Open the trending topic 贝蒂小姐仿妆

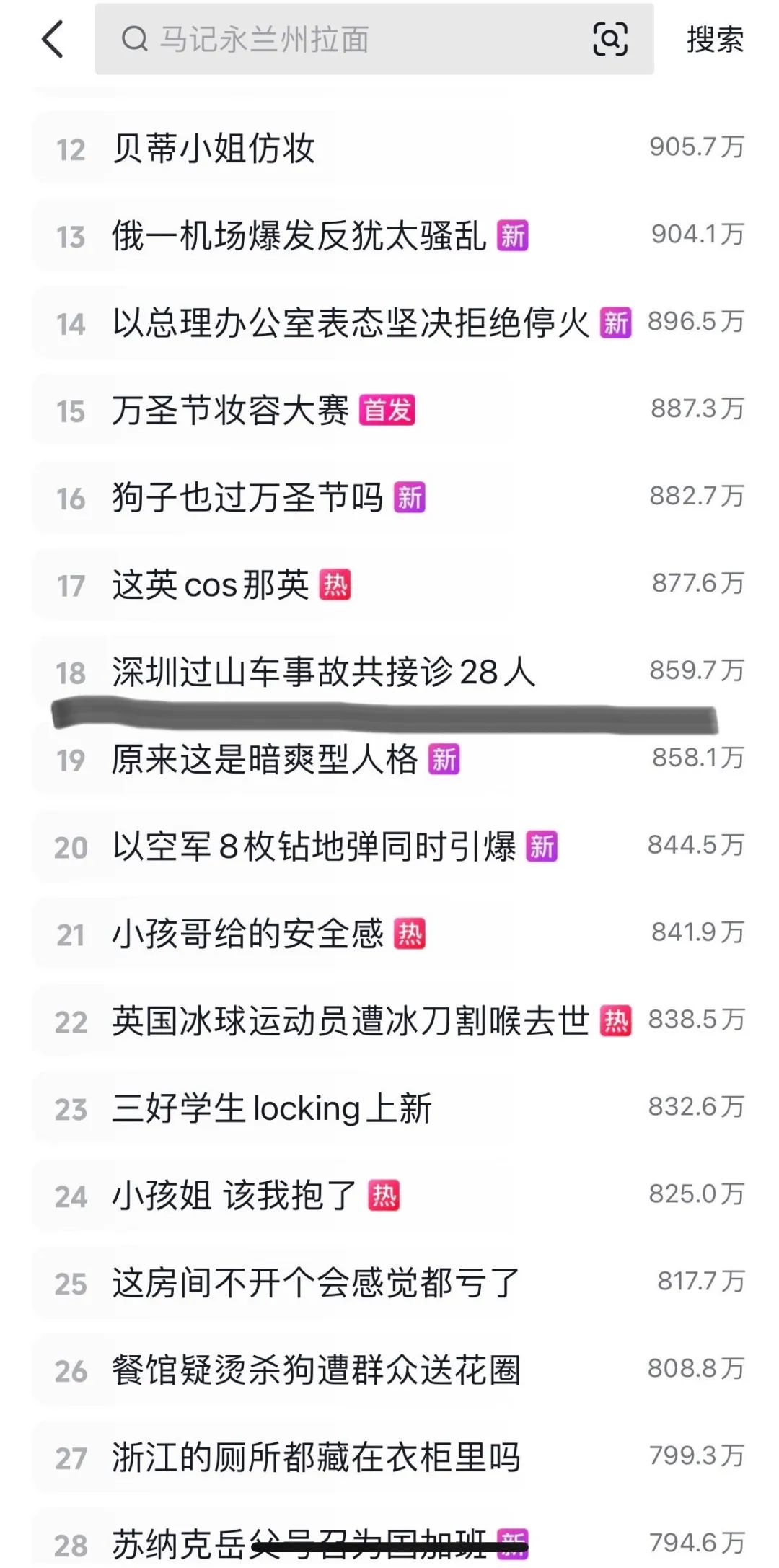pos(214,149)
